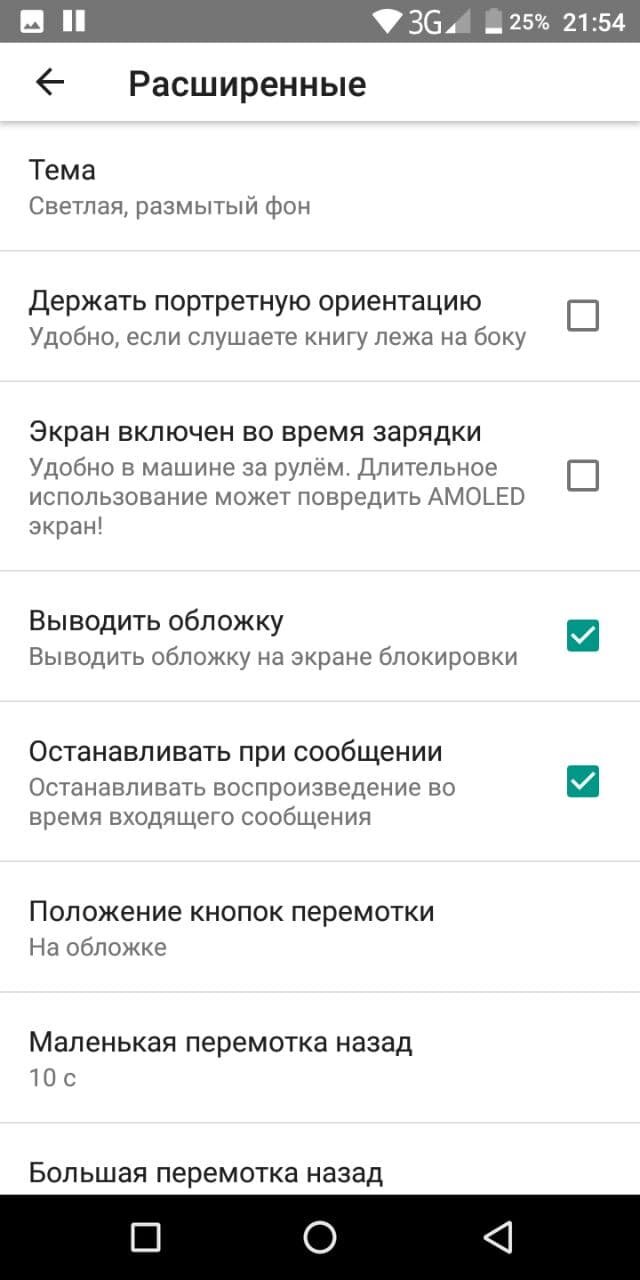
Task: Uncheck Выводить обложку option
Action: point(583,636)
